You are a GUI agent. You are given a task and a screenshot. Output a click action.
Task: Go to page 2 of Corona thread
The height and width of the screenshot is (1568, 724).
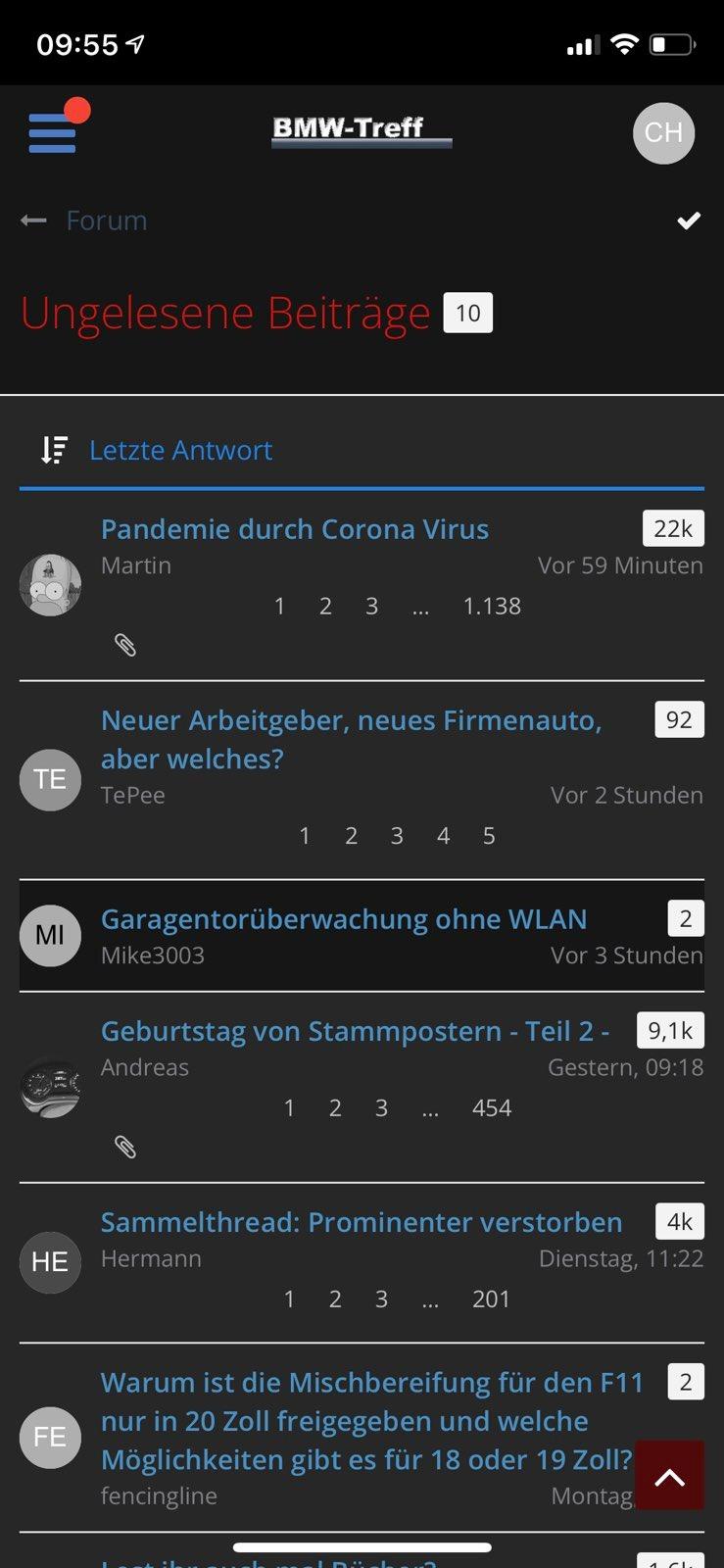pos(325,606)
